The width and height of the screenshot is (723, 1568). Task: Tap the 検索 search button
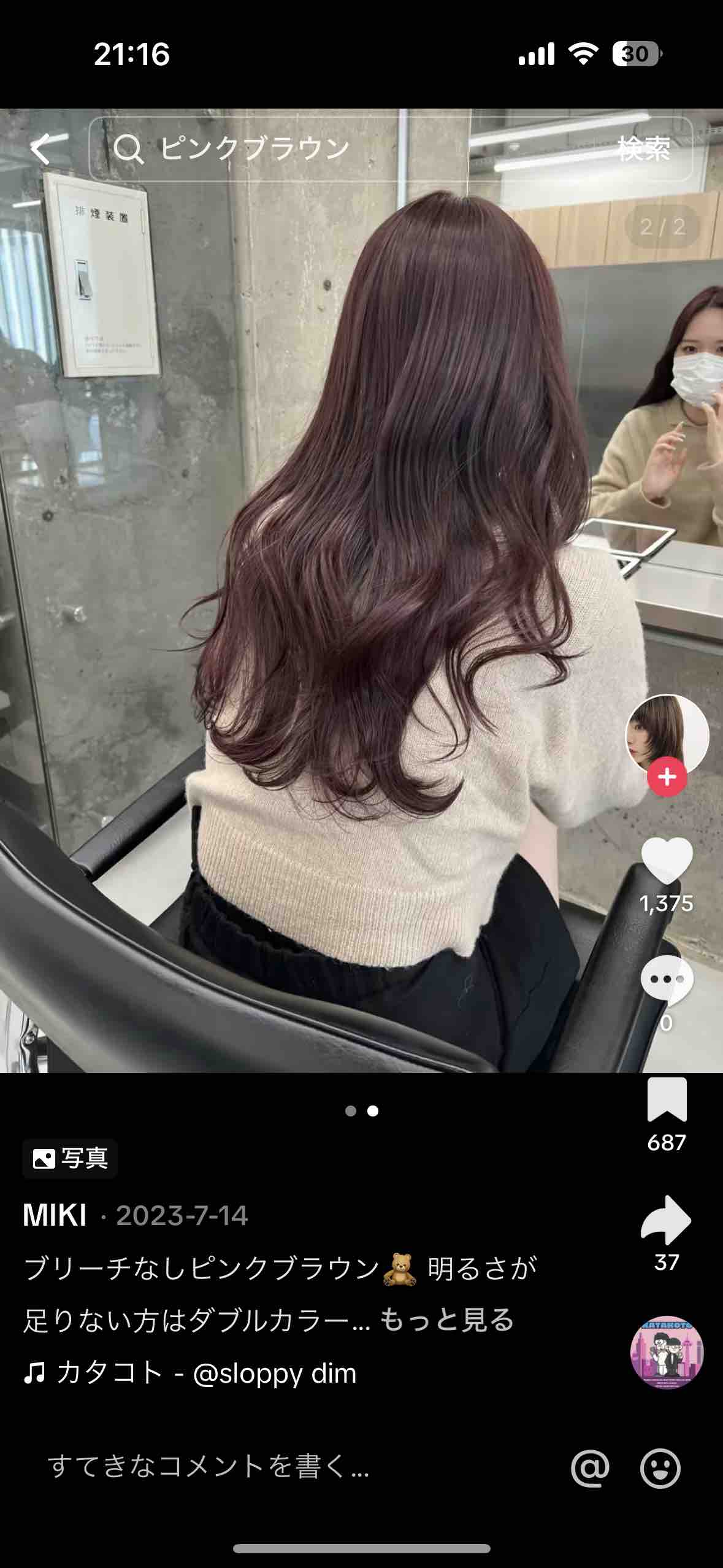(644, 148)
